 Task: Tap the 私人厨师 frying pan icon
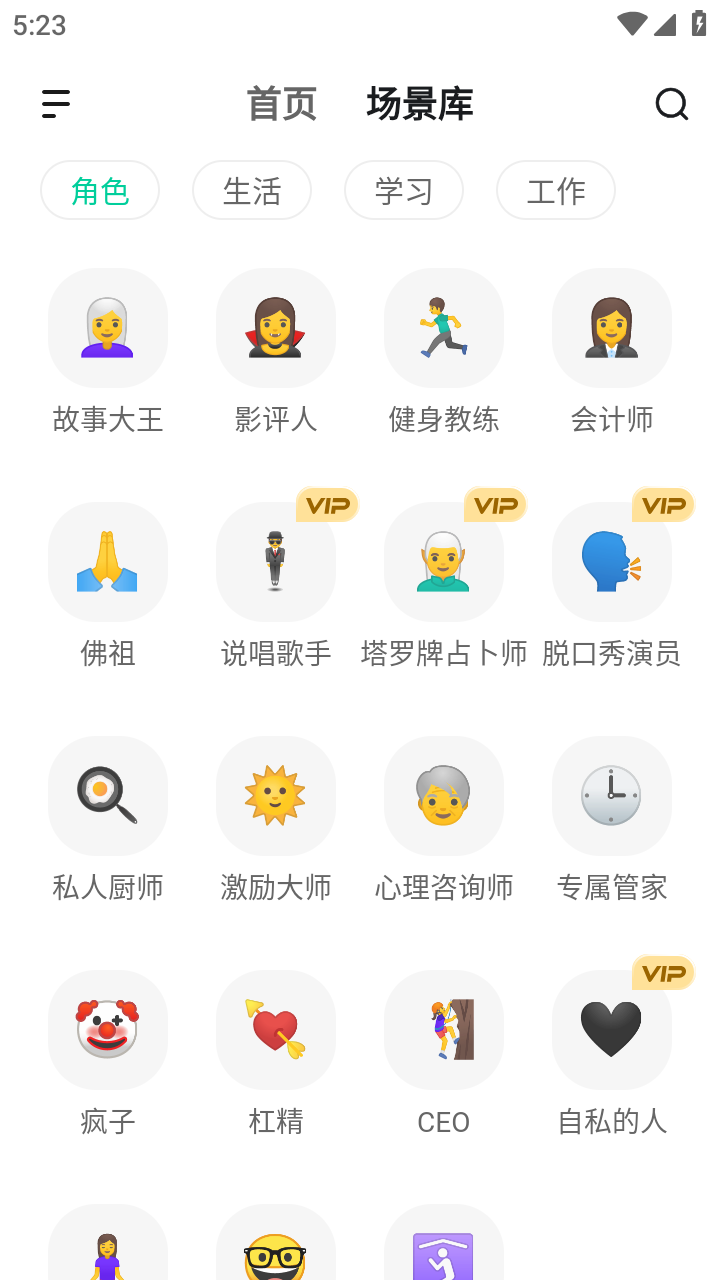coord(108,796)
